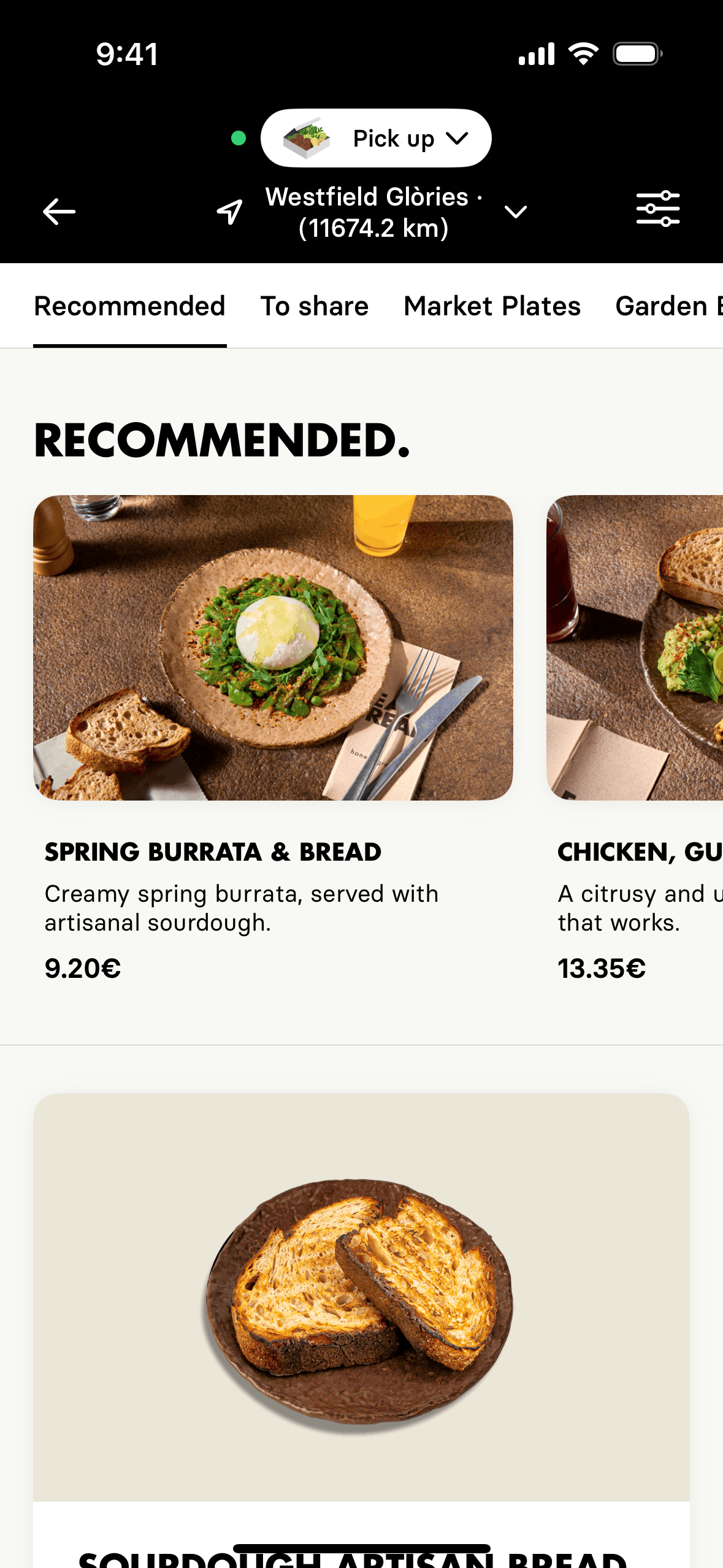Open the Westfield Glòries location chevron
Viewport: 723px width, 1568px height.
(515, 212)
